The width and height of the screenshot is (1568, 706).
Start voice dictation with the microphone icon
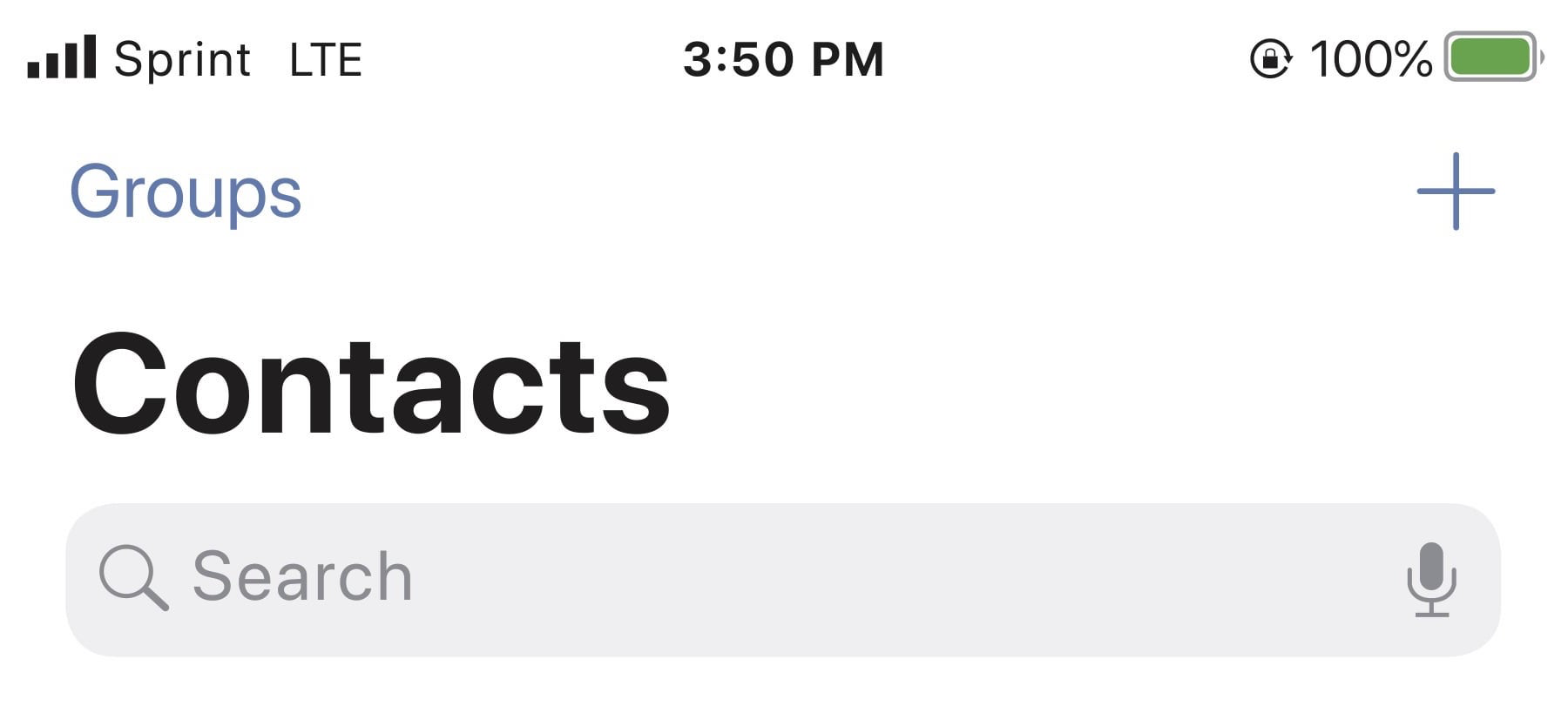click(1431, 578)
